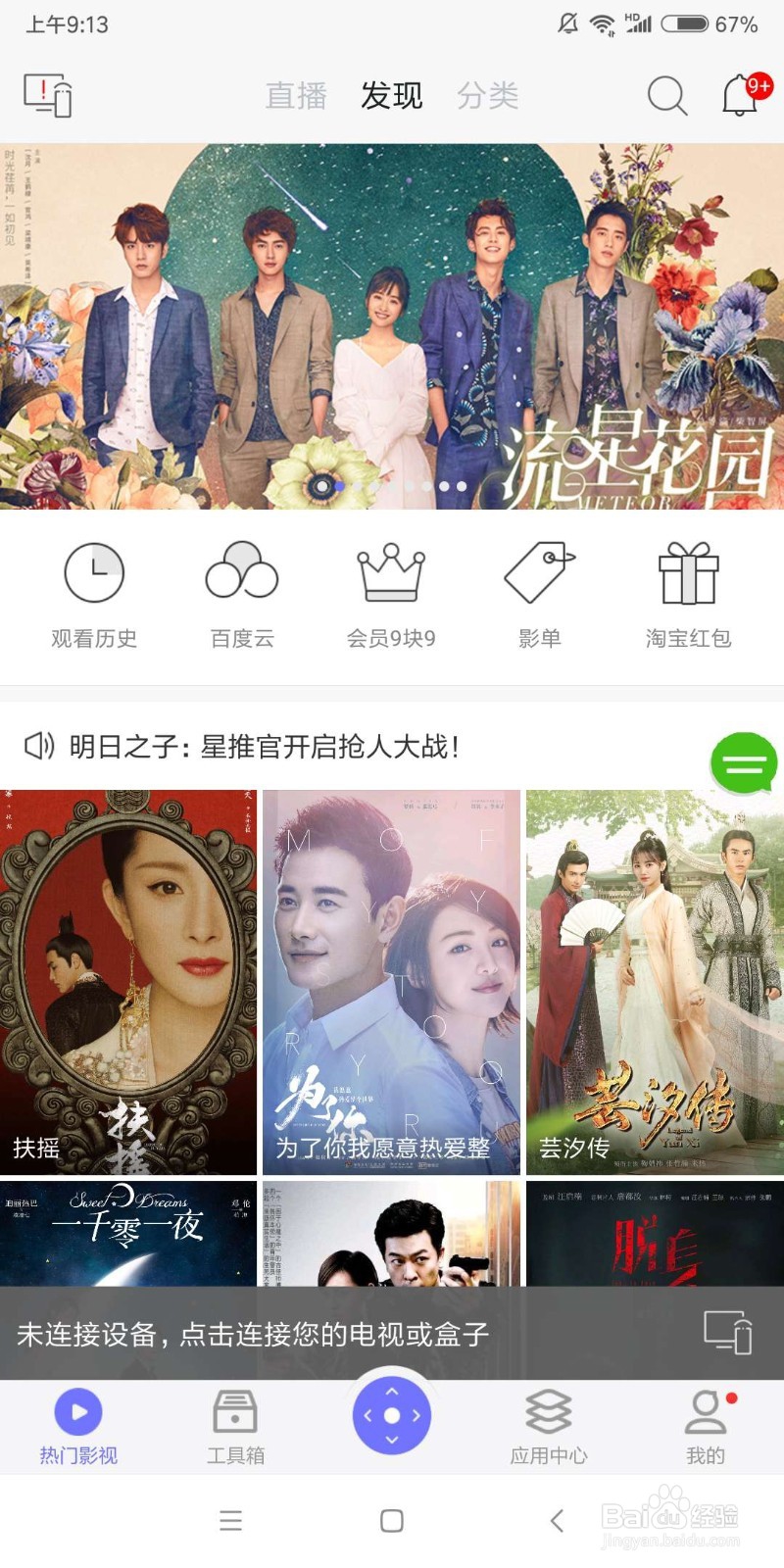Open the 影单 tag icon

point(541,578)
